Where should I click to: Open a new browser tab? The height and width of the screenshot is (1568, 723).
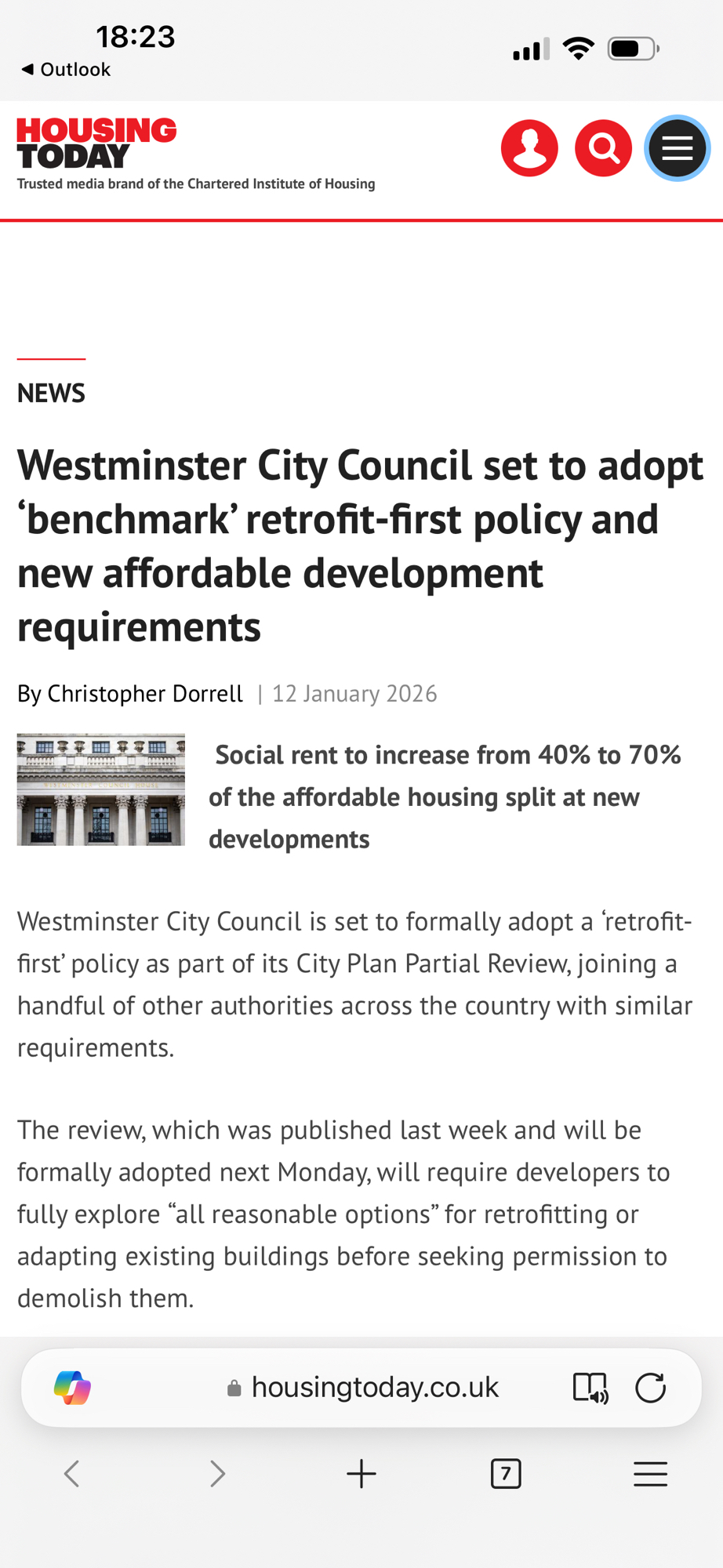[361, 1474]
